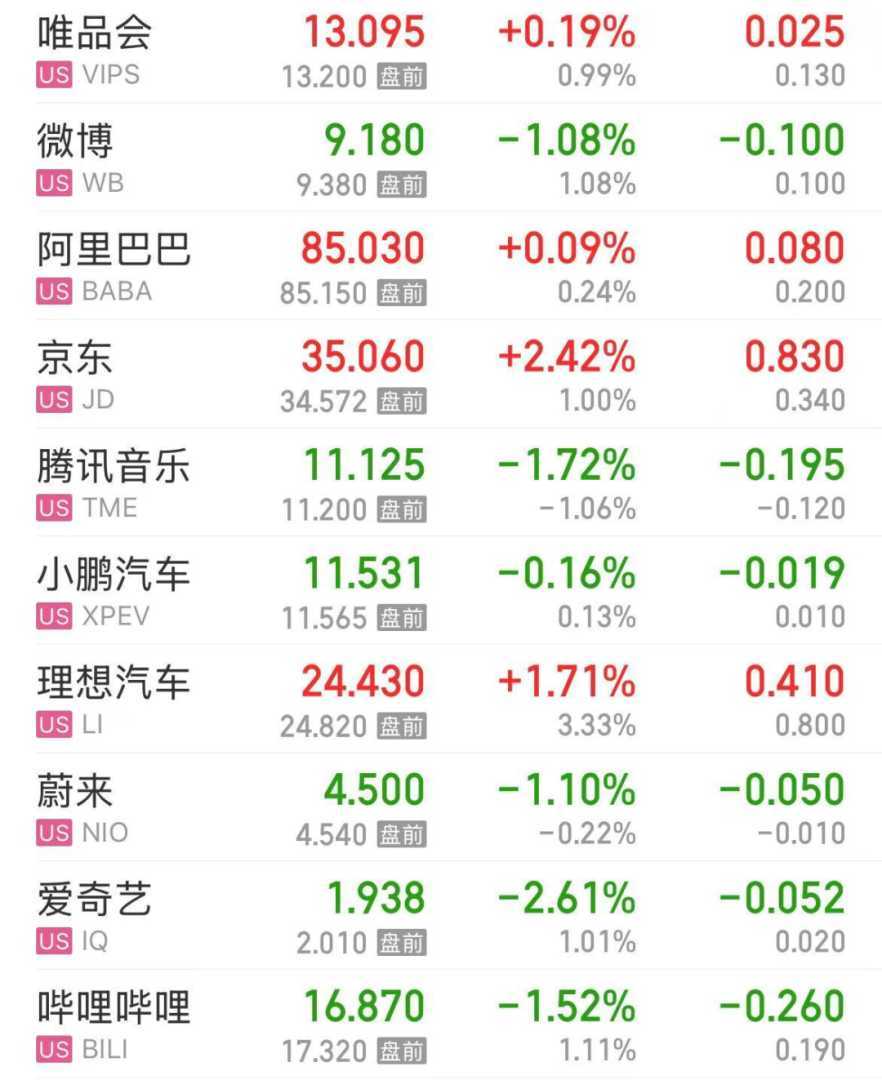882x1080 pixels.
Task: View the 小鹏汽车 XPEV quote
Action: (x=114, y=574)
